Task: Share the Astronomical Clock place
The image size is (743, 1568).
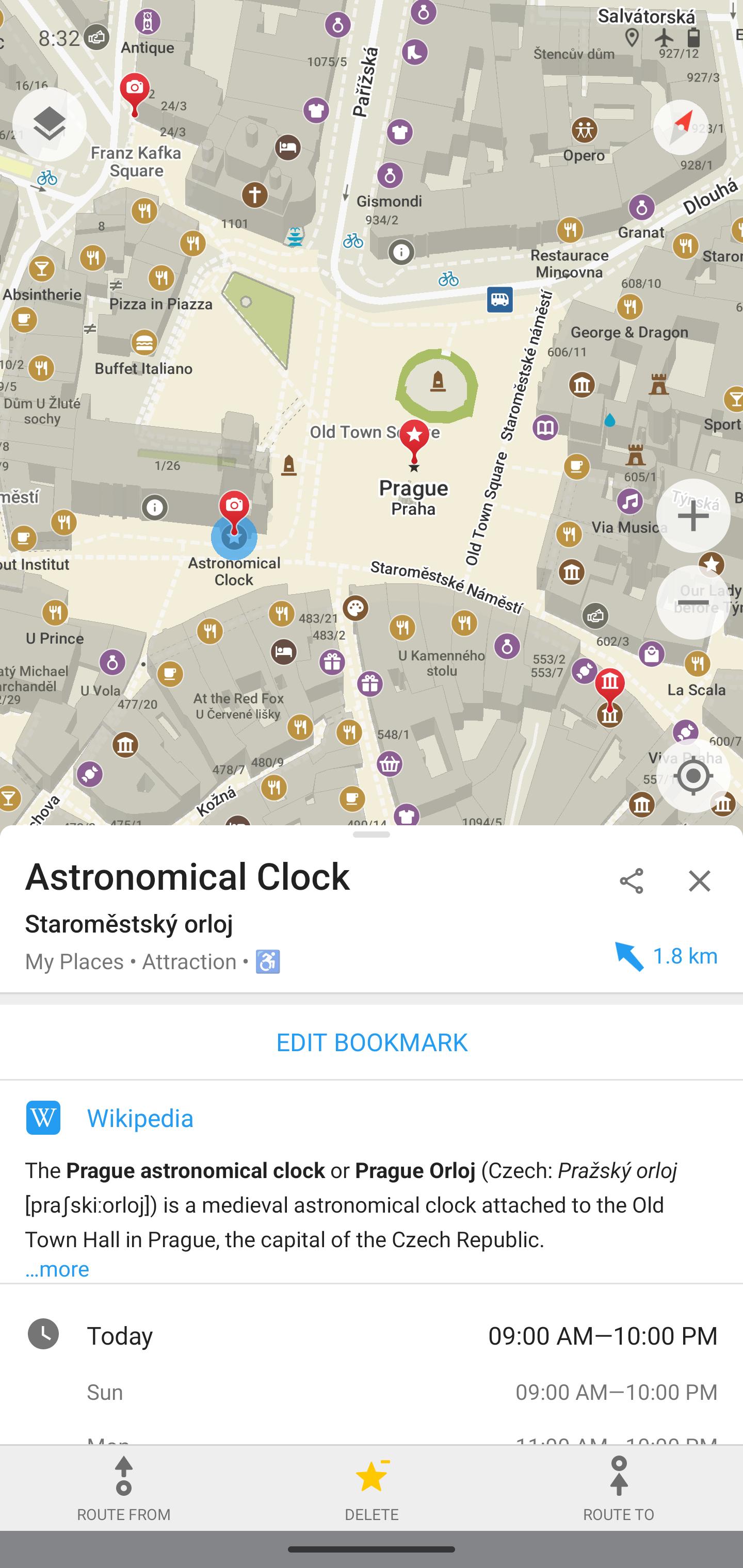Action: [631, 881]
